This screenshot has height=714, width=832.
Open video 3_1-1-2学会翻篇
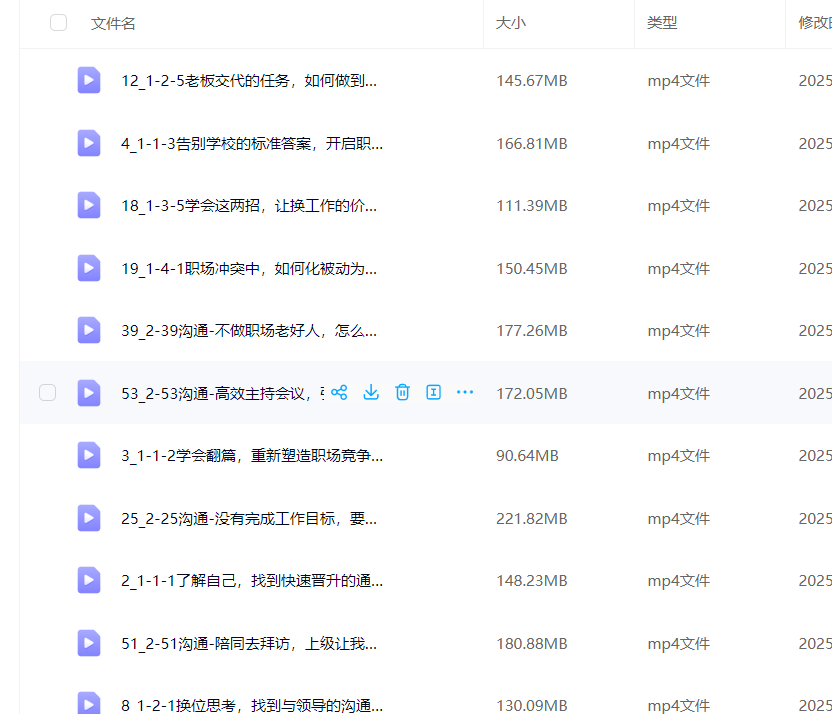click(251, 456)
